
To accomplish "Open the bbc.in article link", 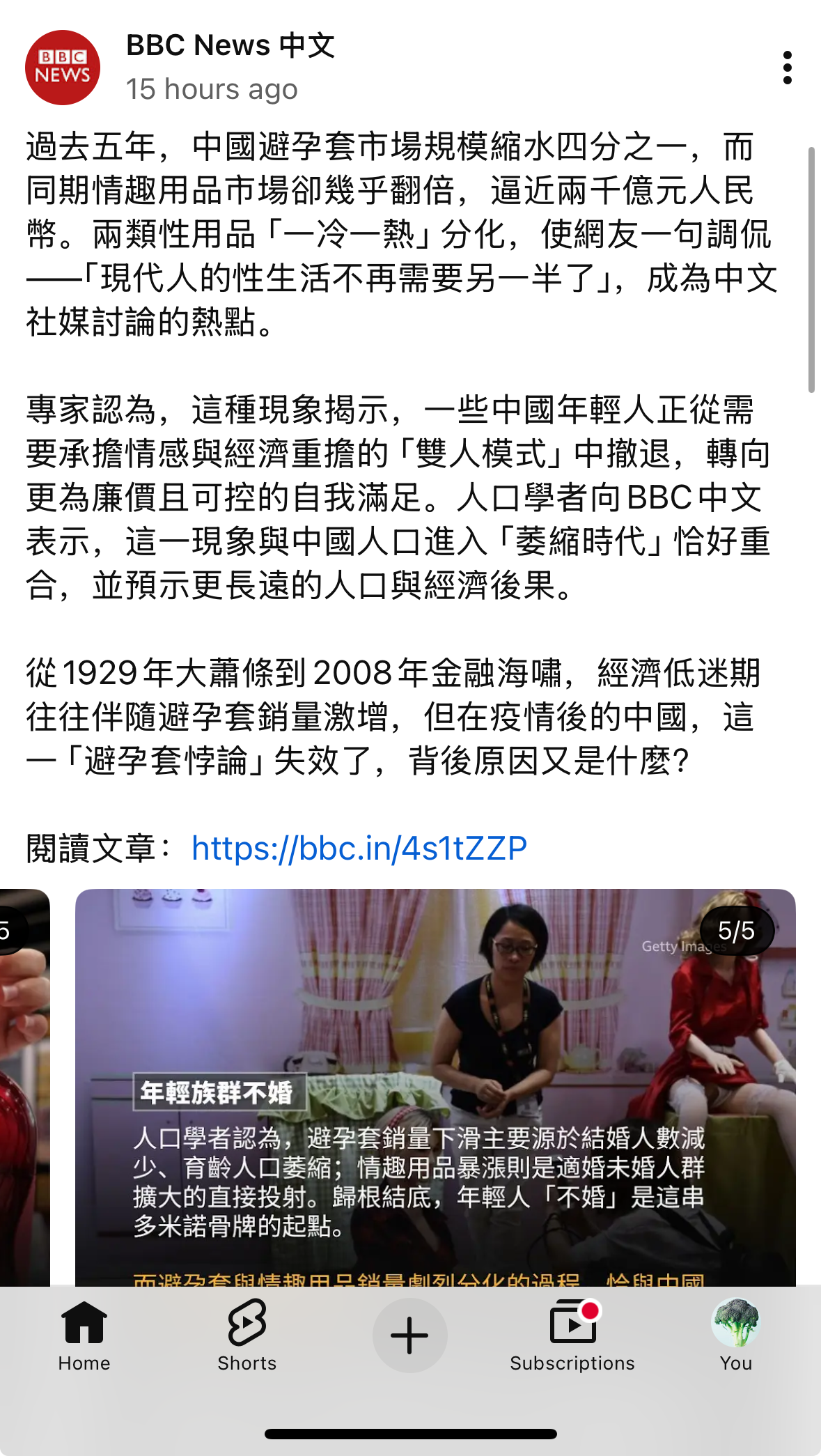I will point(359,849).
